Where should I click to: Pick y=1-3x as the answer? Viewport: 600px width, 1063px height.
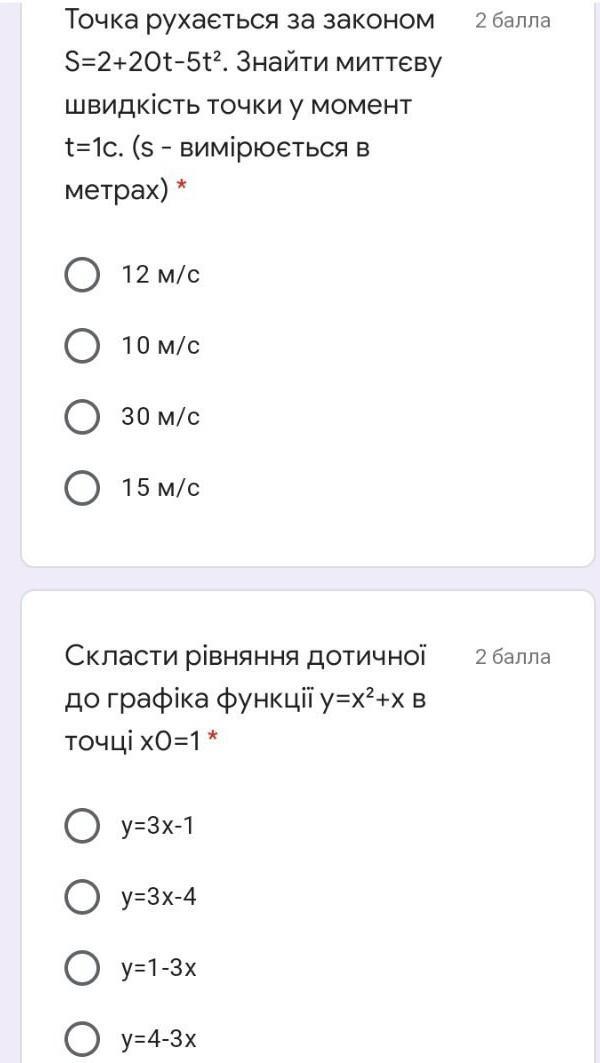(82, 968)
